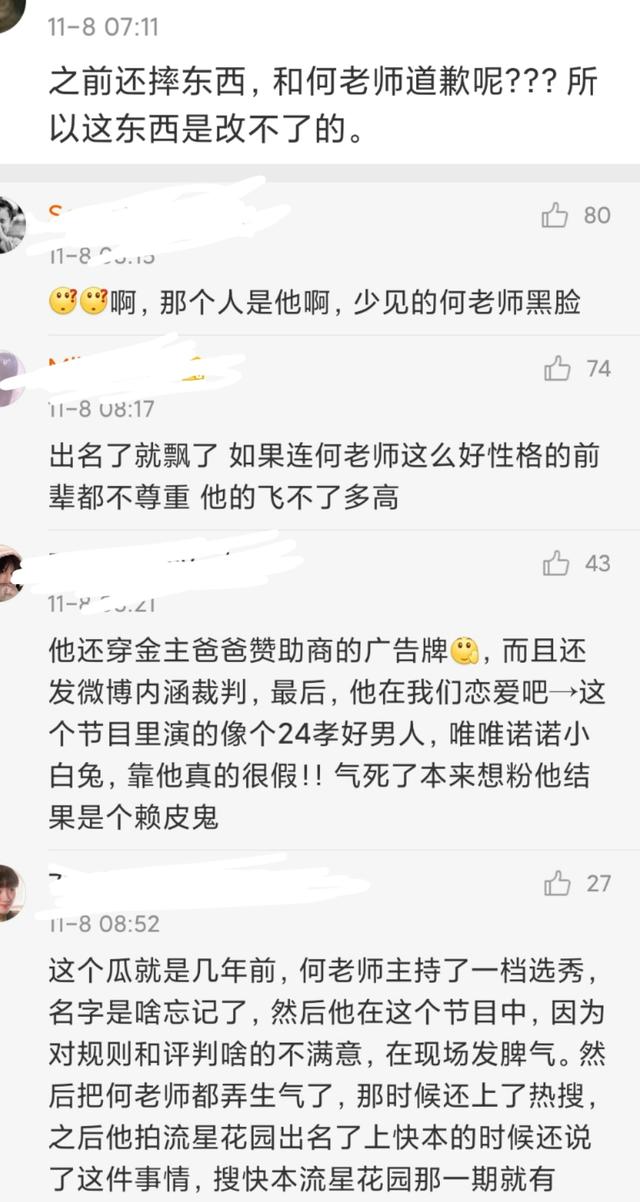Like the comment with 43 likes
The image size is (640, 1202).
[x=556, y=564]
